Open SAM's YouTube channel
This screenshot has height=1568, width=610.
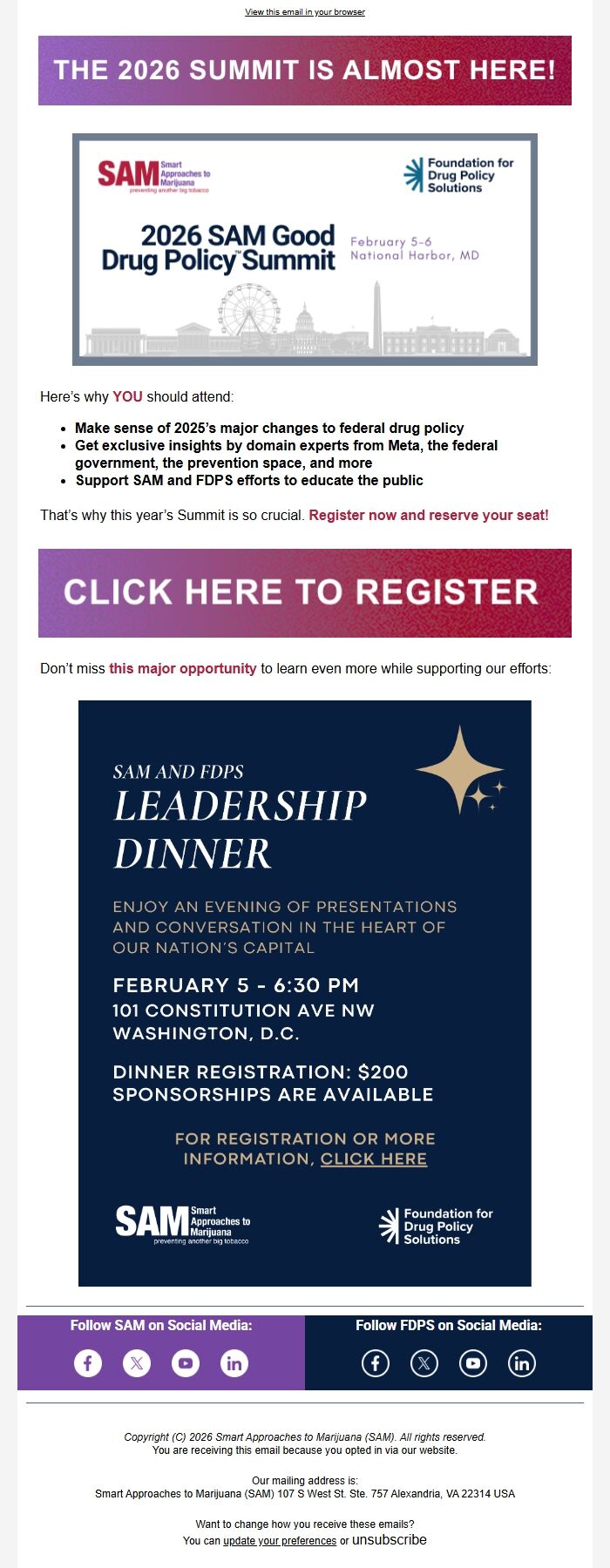(186, 1363)
